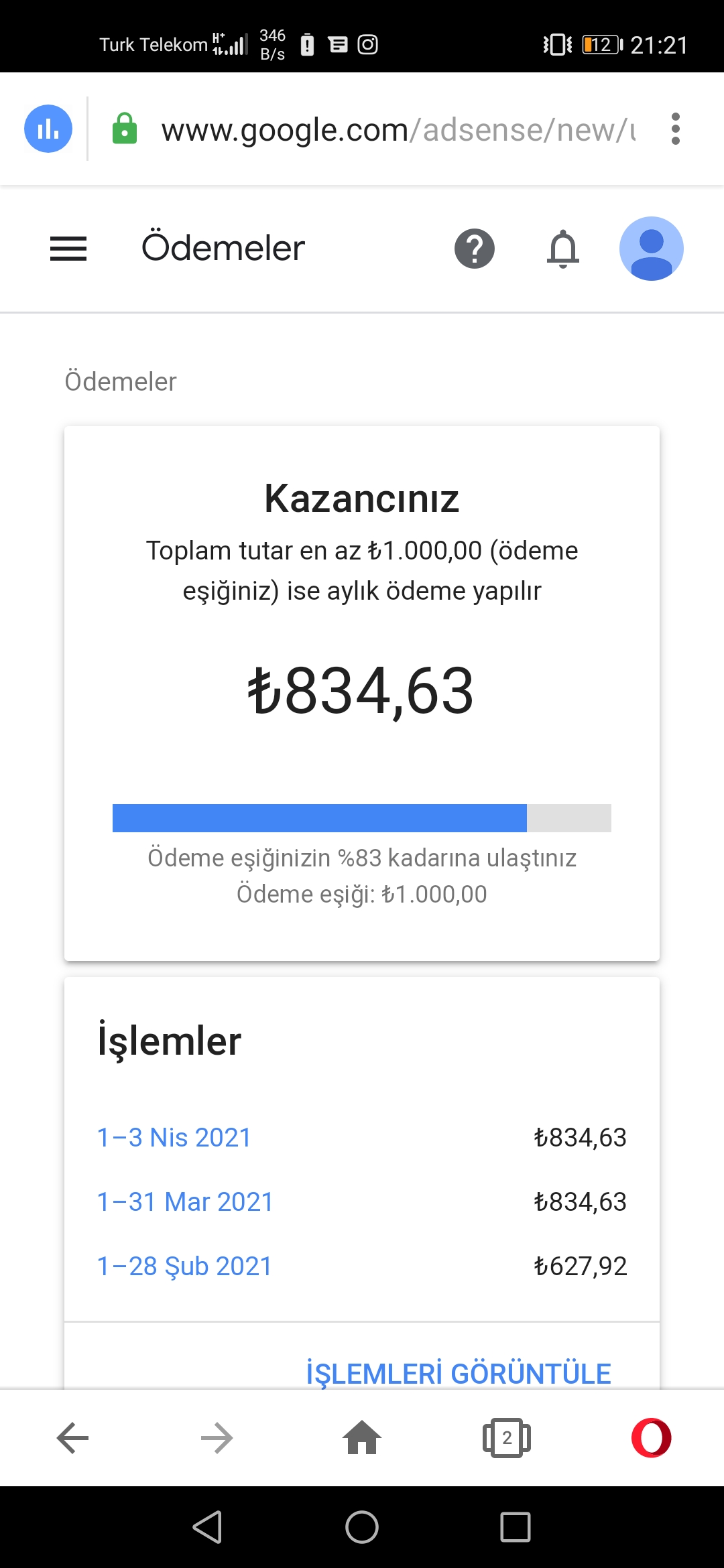Open the help question mark icon
This screenshot has width=724, height=1568.
coord(475,249)
